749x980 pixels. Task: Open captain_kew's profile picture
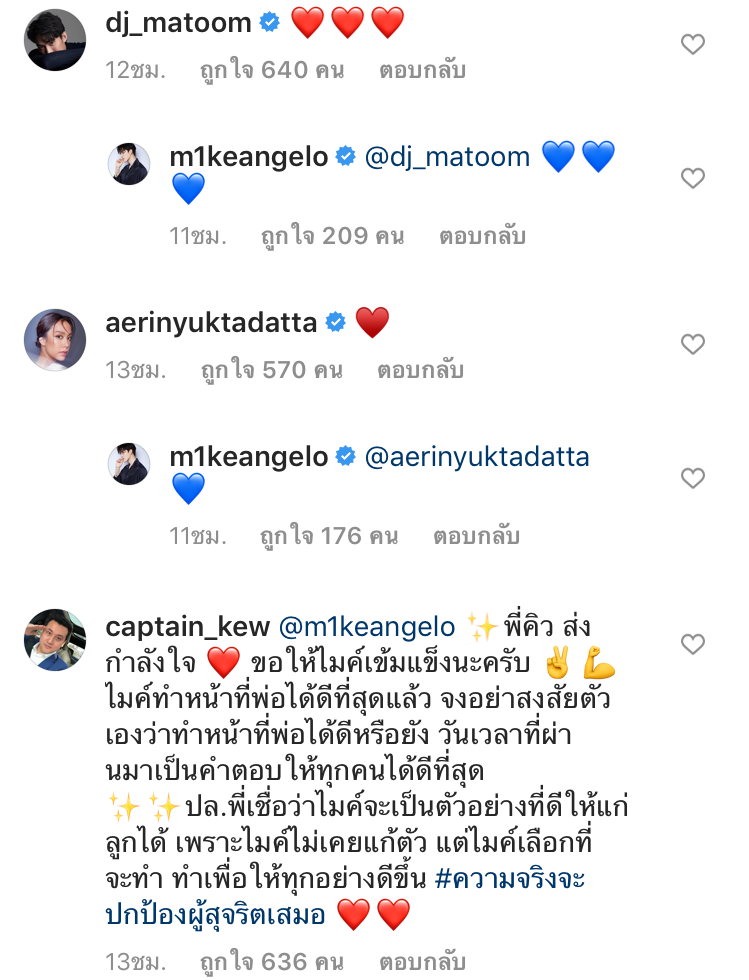tap(55, 639)
